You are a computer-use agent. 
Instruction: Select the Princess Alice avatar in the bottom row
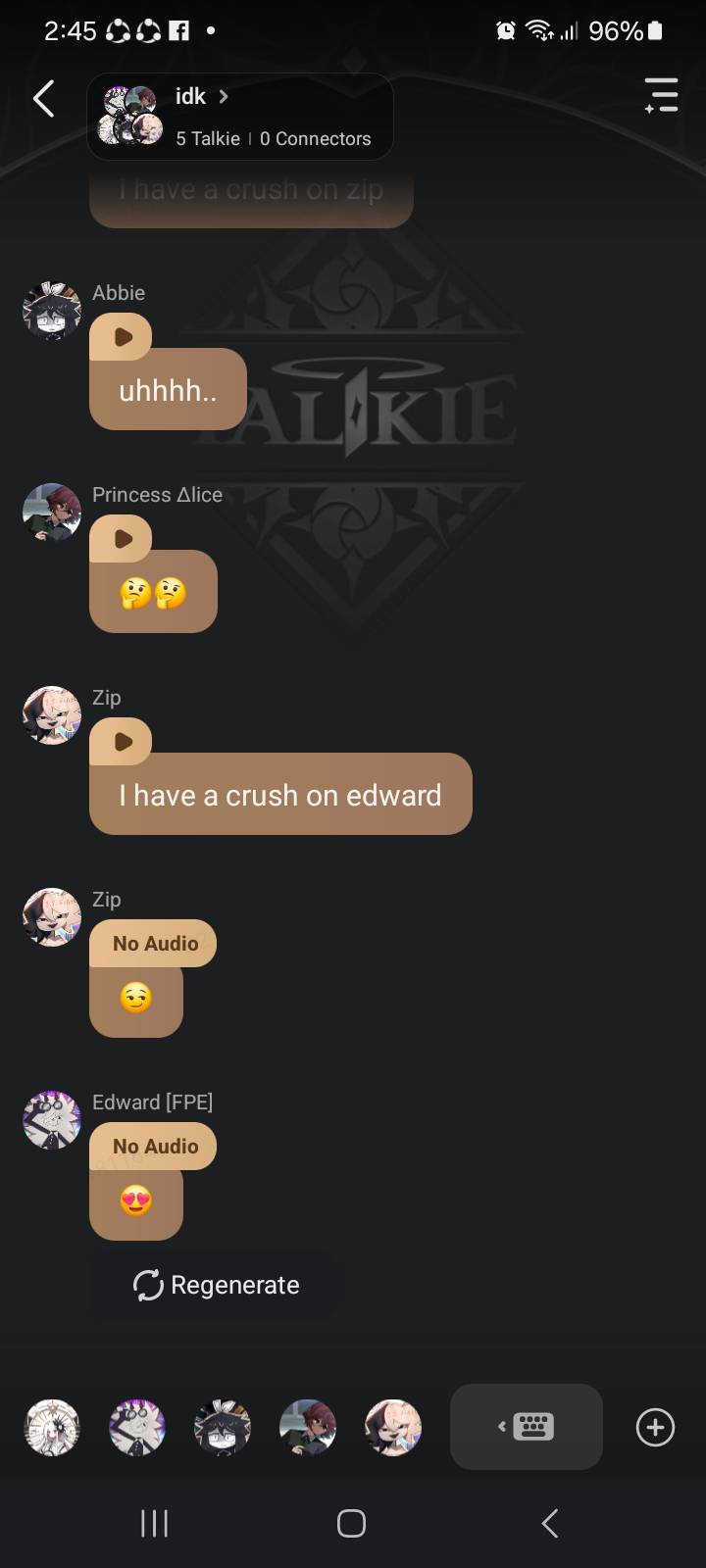pyautogui.click(x=308, y=1428)
